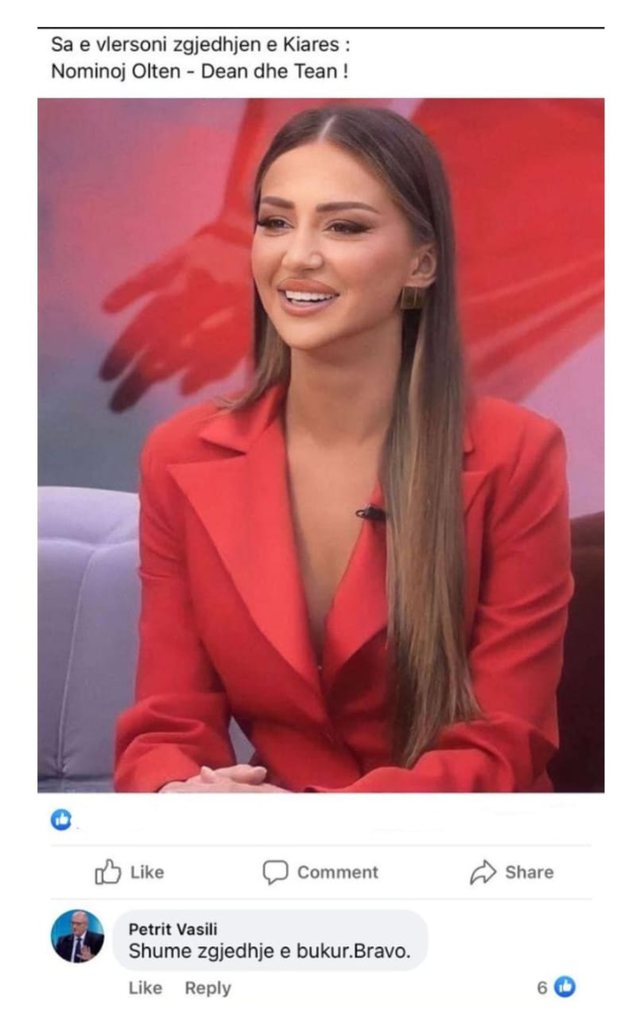The image size is (640, 1018).
Task: Share this post
Action: [x=511, y=872]
